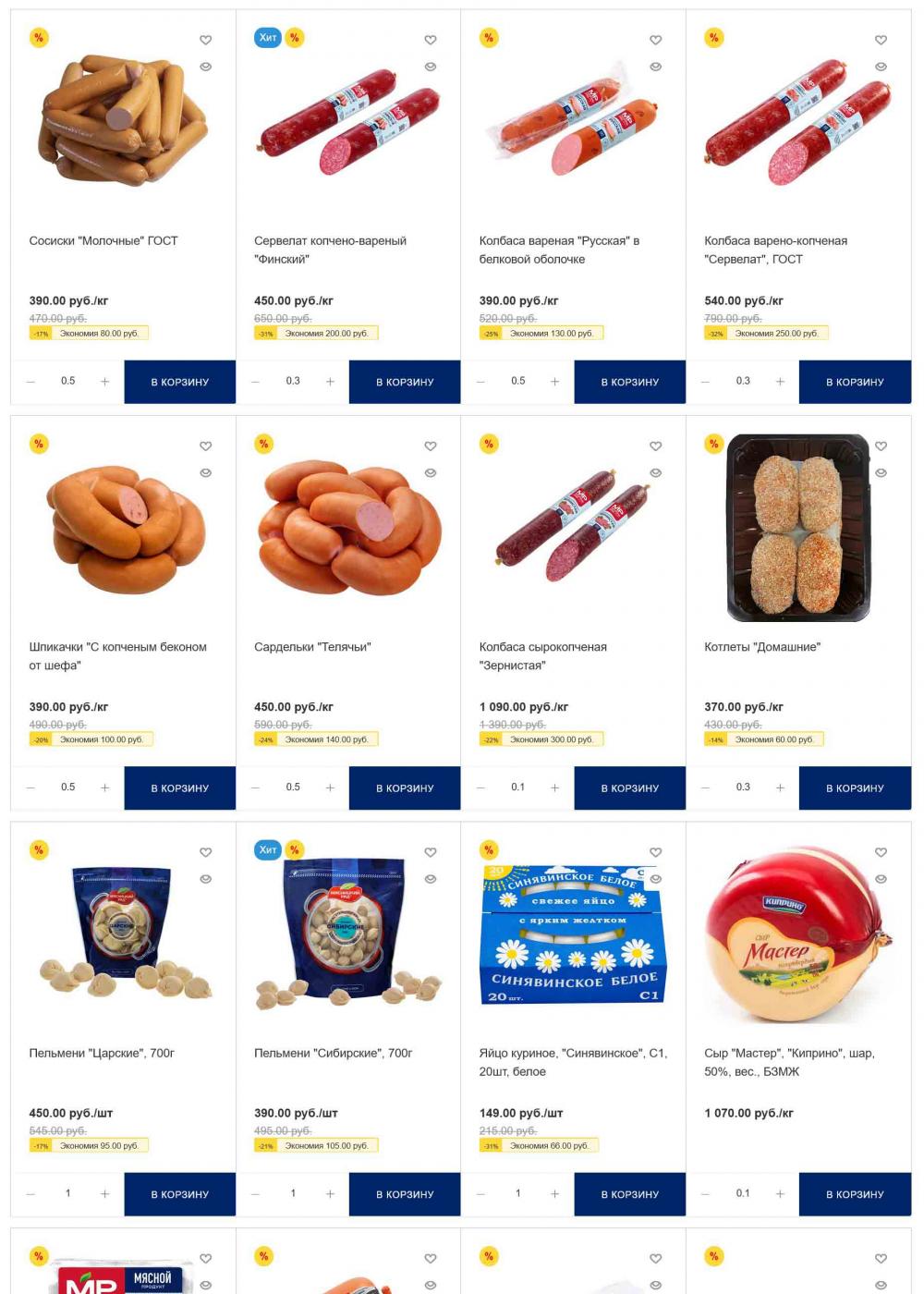The height and width of the screenshot is (1294, 924).
Task: Add Сыр "Мастер" Киприно to cart
Action: click(855, 1194)
